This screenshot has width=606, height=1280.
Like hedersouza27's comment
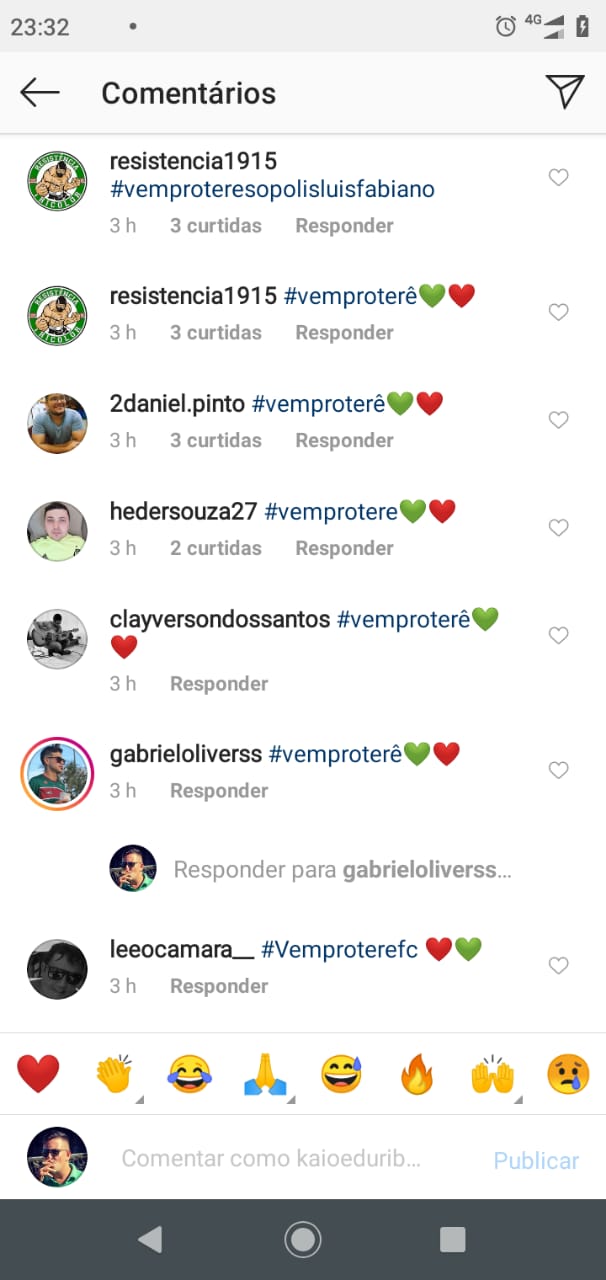(559, 528)
